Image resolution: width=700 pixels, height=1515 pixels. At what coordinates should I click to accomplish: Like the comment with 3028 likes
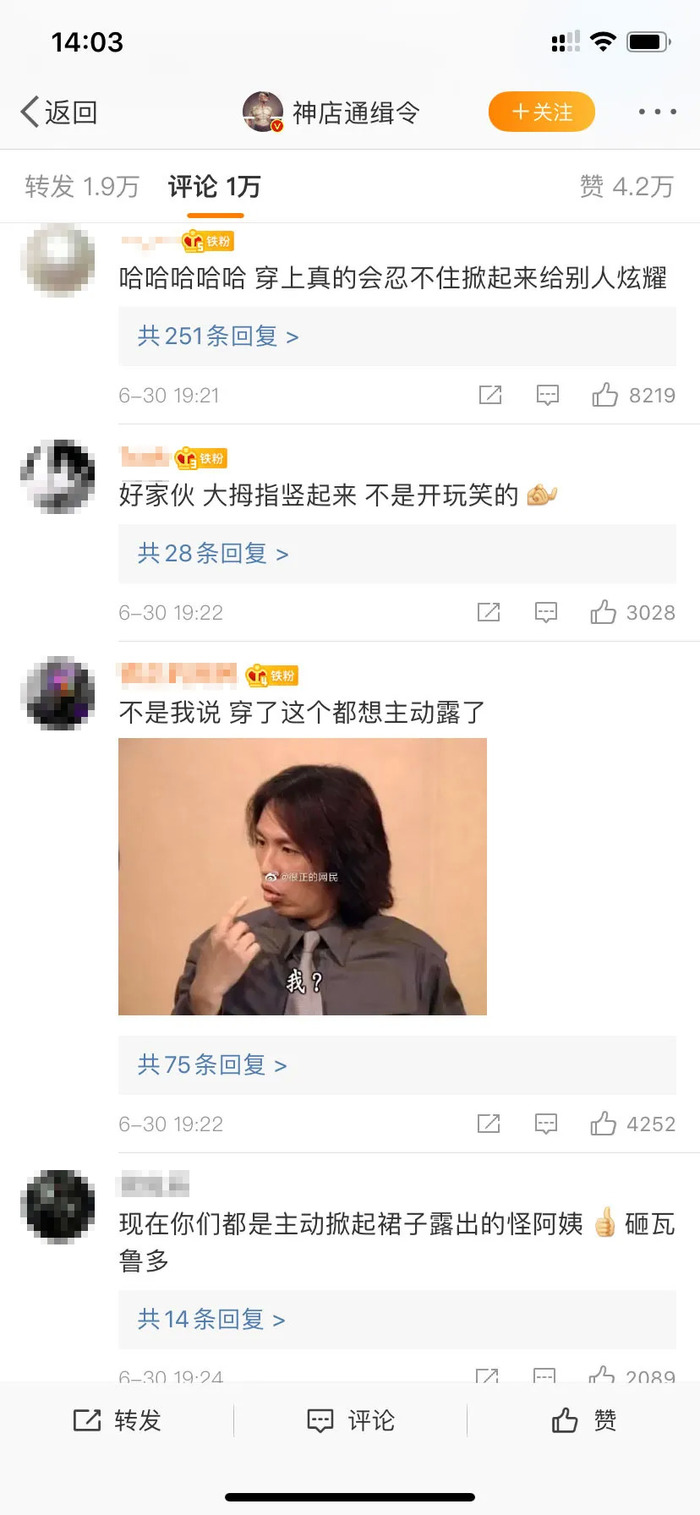tap(603, 612)
